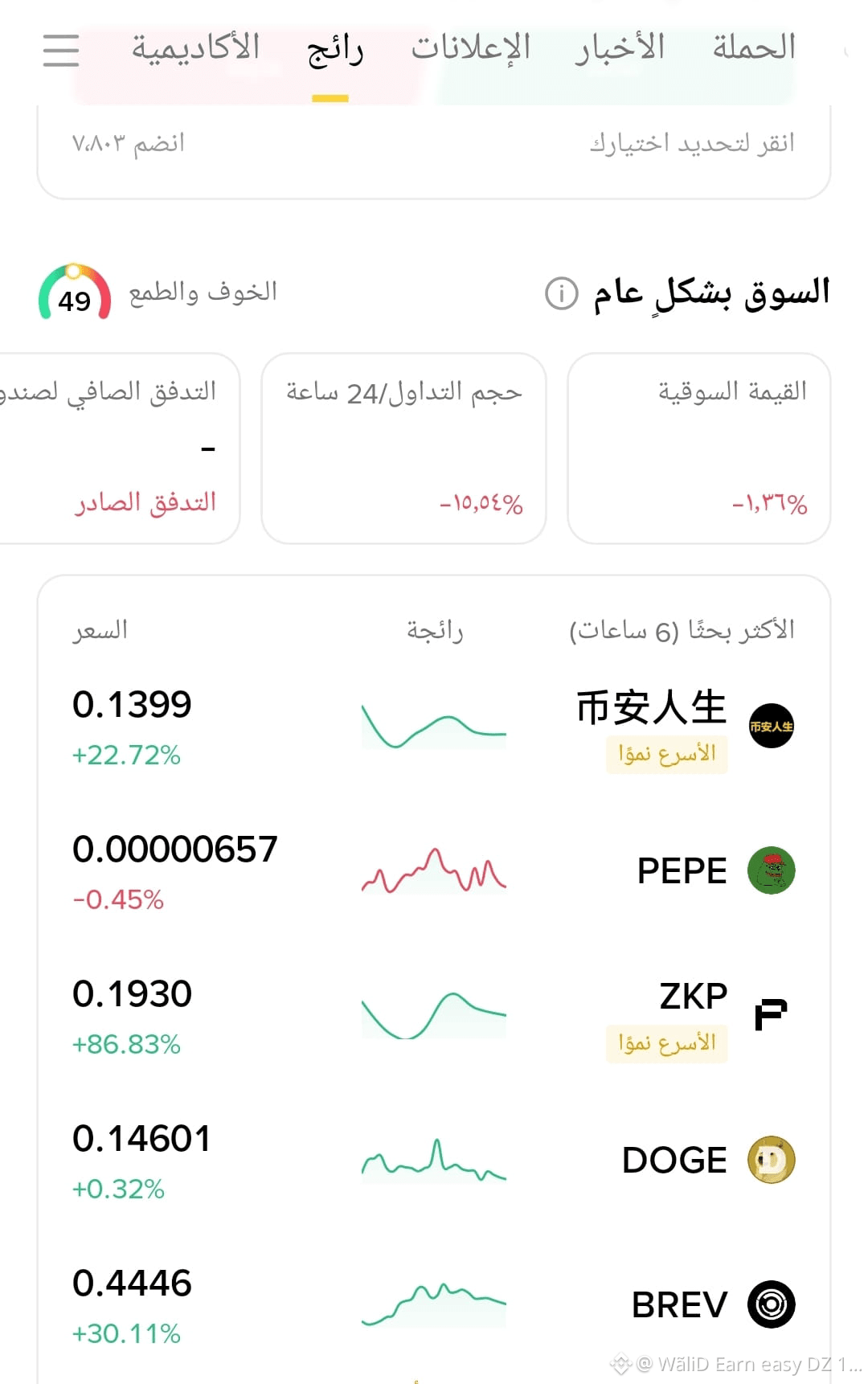
Task: Toggle the الأسرع نموًا badge under 币安人生
Action: [x=665, y=754]
